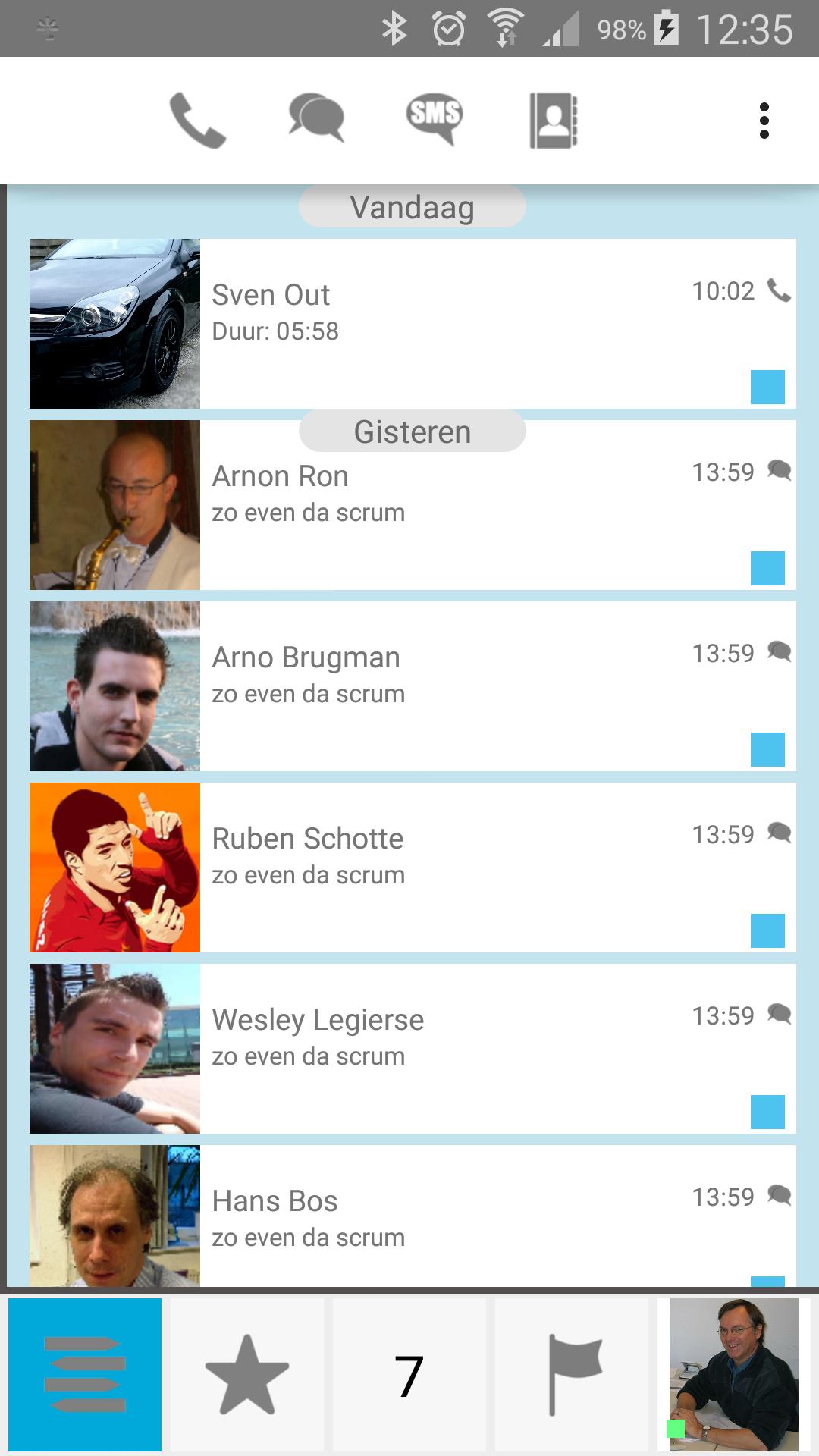Open the contacts address book icon
Viewport: 819px width, 1456px height.
tap(554, 120)
